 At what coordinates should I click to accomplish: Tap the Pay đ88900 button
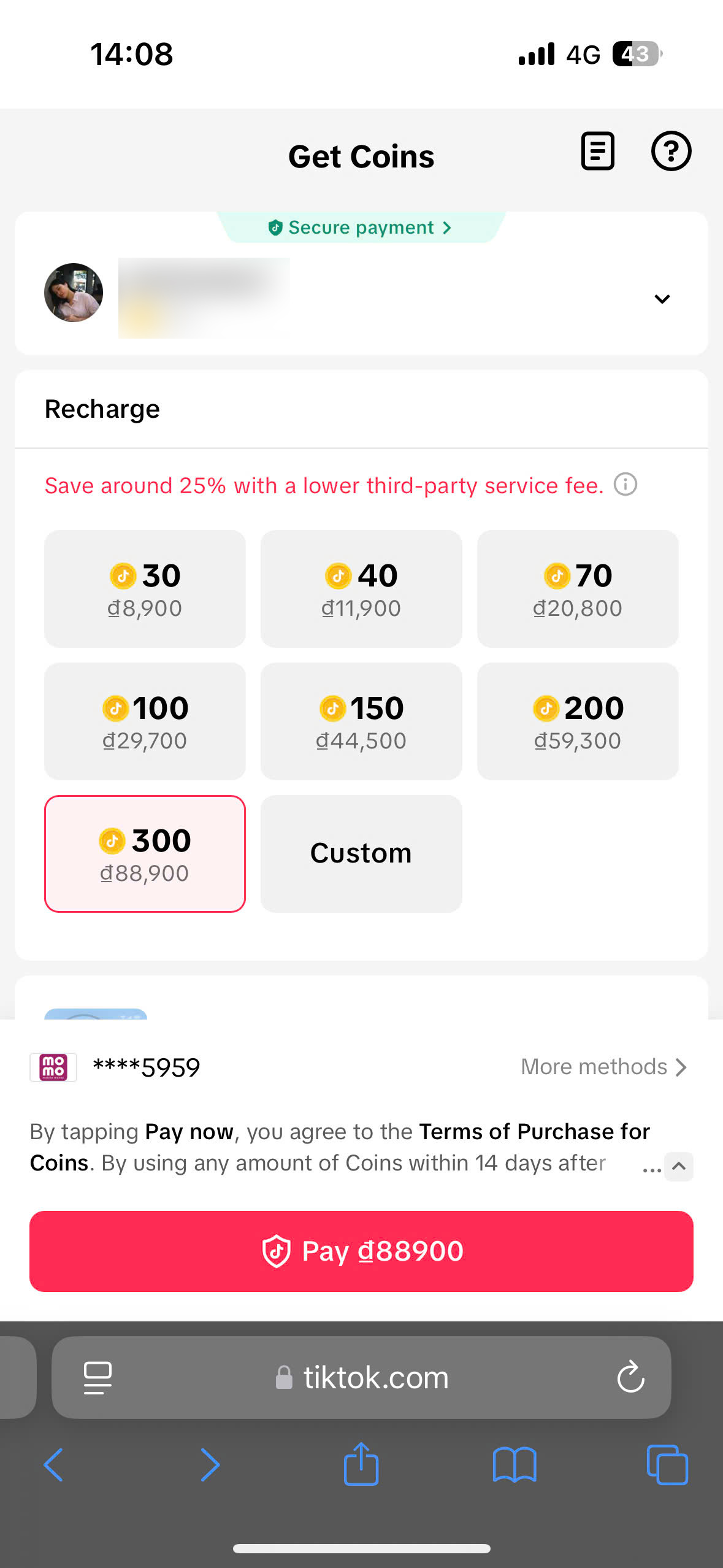coord(361,1251)
